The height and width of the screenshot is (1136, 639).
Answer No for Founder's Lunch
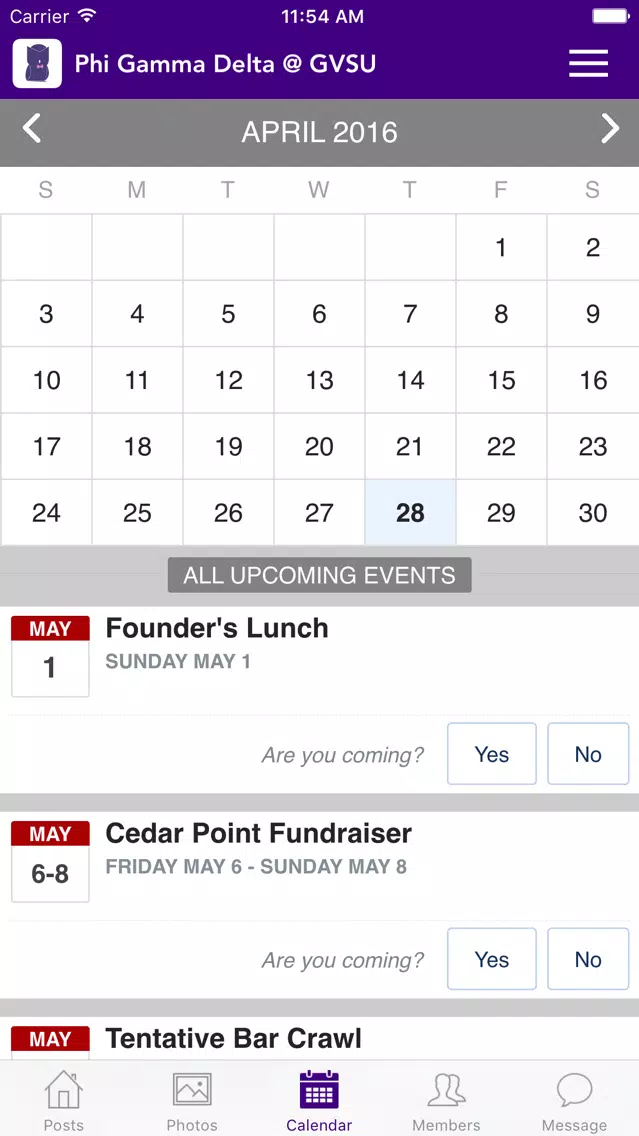[588, 753]
